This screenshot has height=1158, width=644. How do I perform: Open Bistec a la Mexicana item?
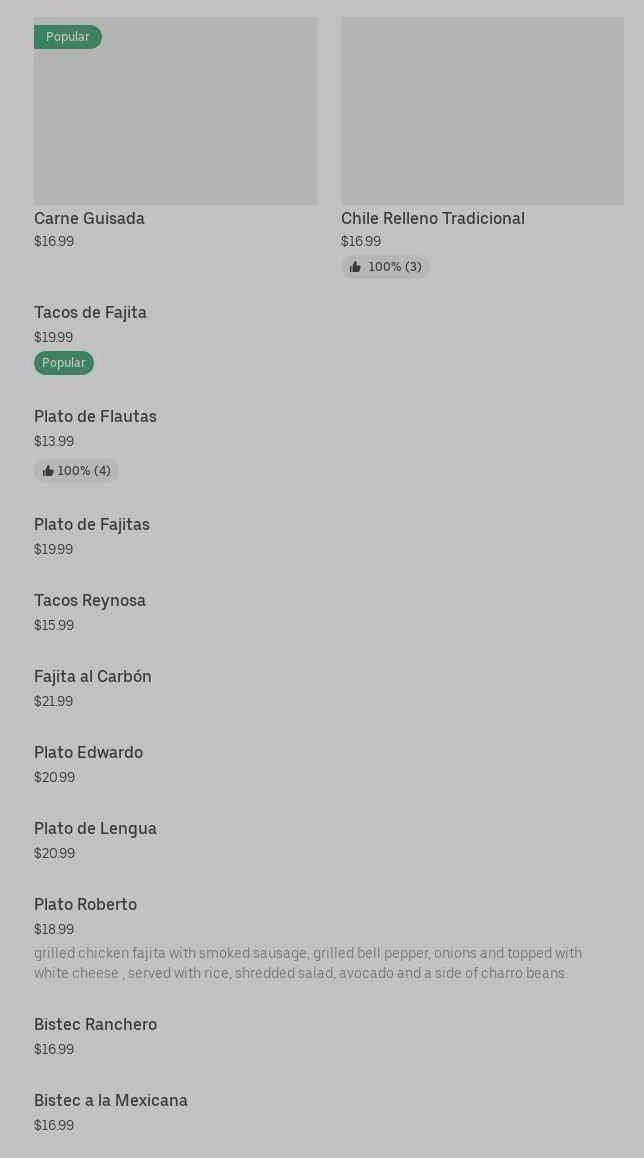coord(111,1101)
